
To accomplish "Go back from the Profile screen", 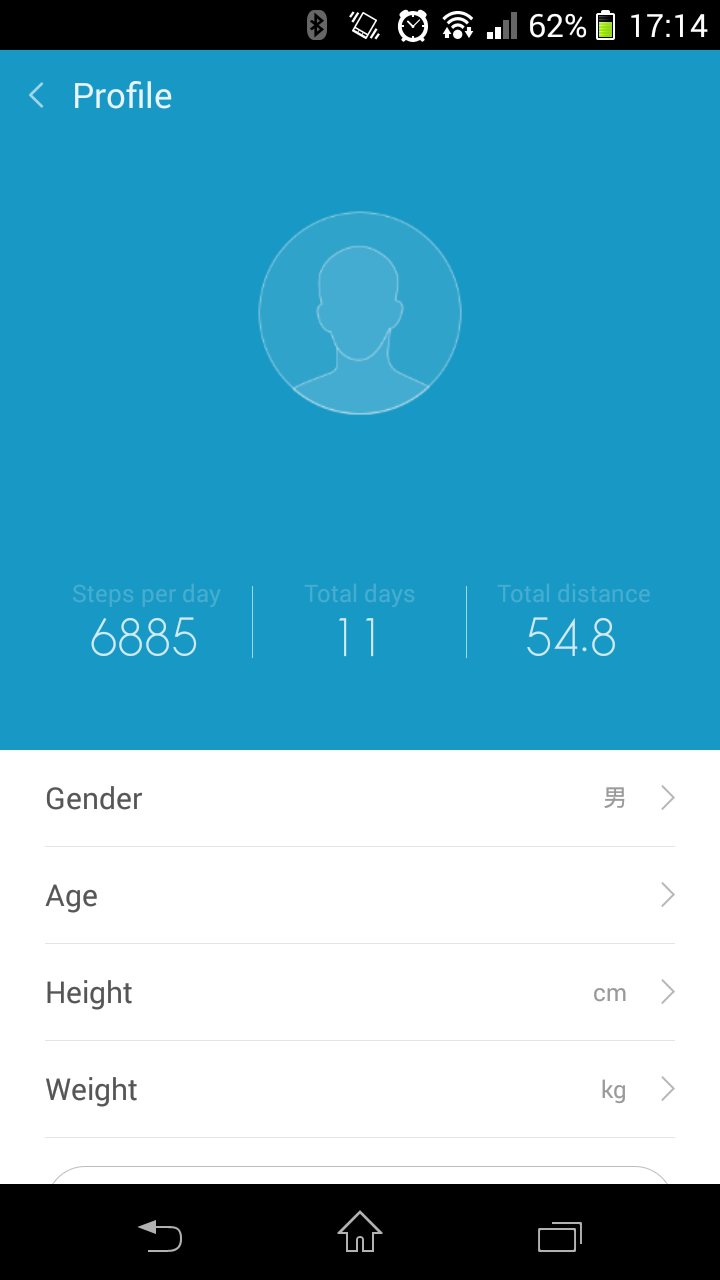I will click(x=37, y=96).
